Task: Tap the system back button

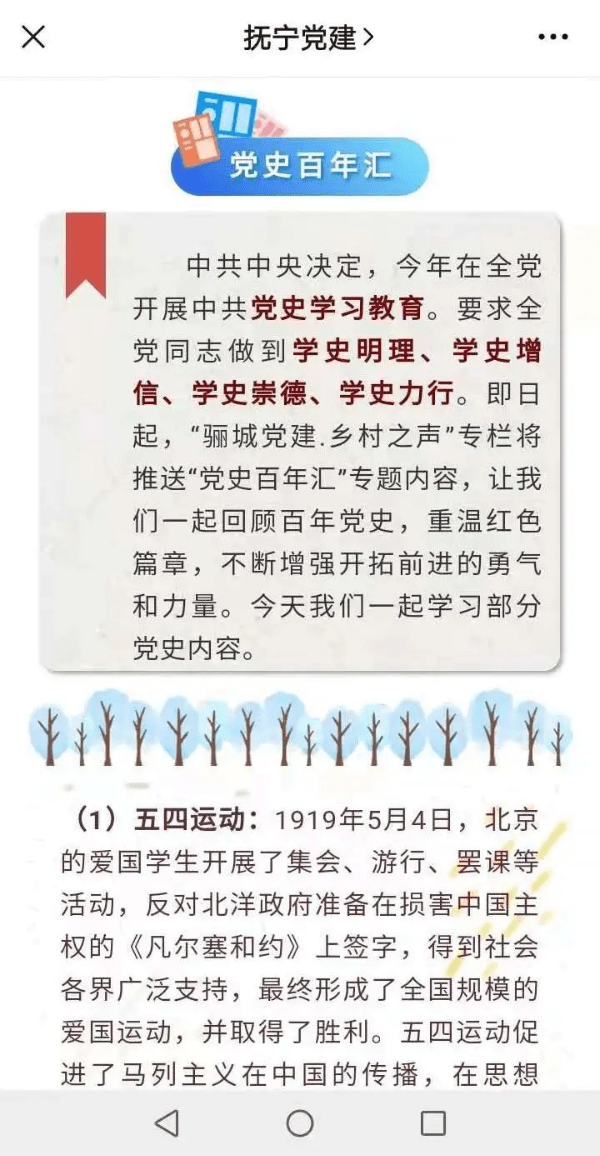Action: pyautogui.click(x=167, y=1123)
